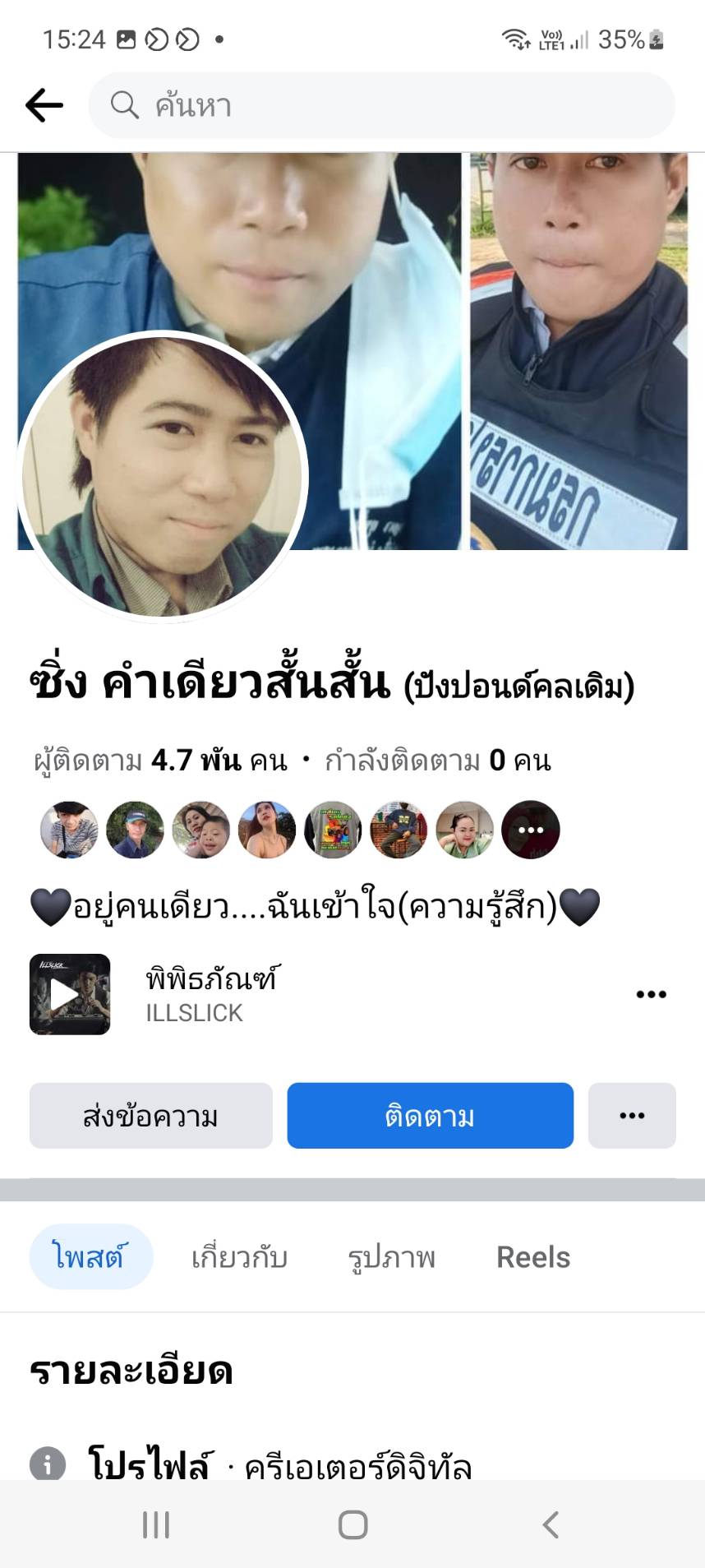Tap the ค้นหา search field

(381, 105)
